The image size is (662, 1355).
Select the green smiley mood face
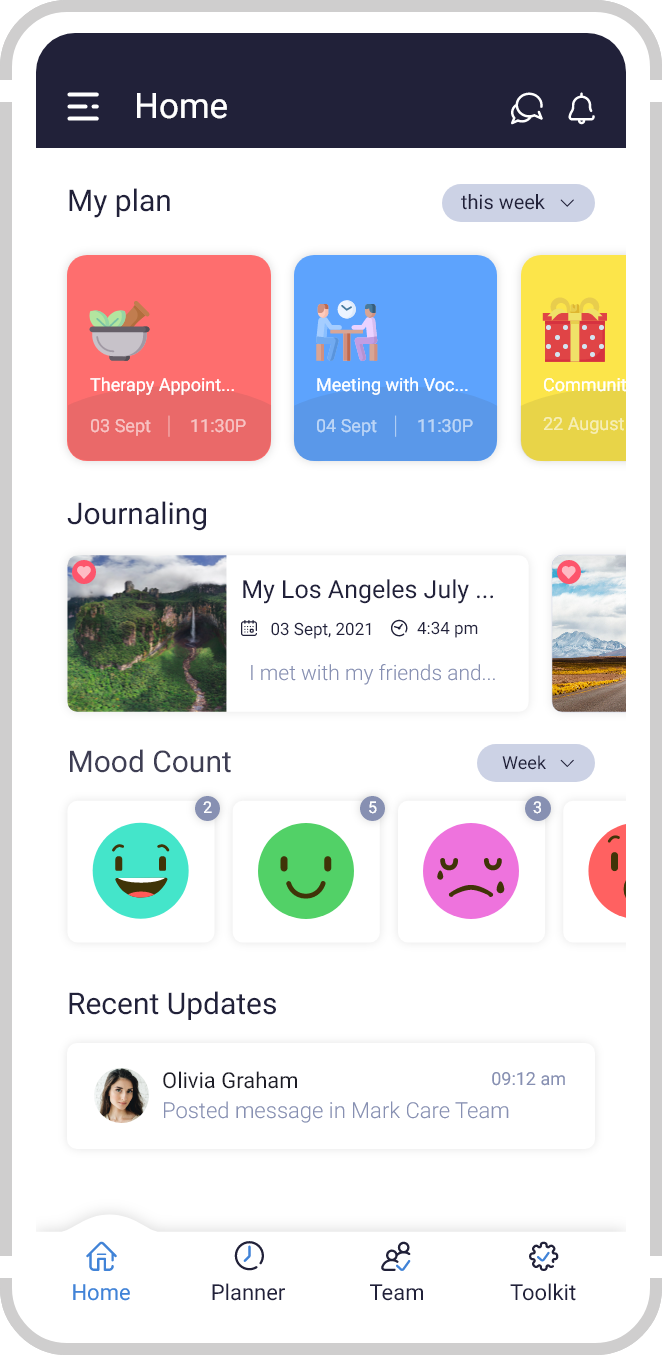pyautogui.click(x=306, y=871)
